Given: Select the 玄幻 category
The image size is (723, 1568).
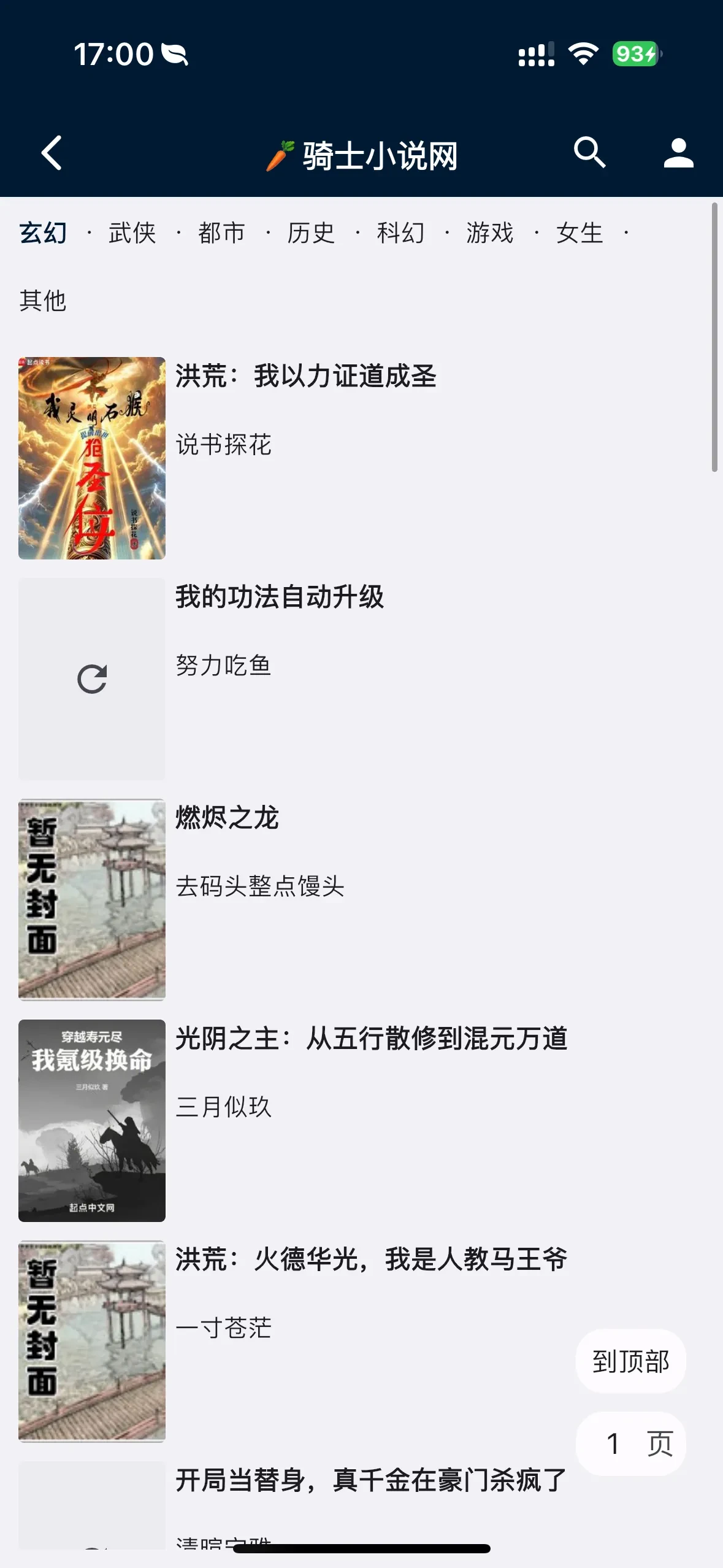Looking at the screenshot, I should (x=43, y=233).
